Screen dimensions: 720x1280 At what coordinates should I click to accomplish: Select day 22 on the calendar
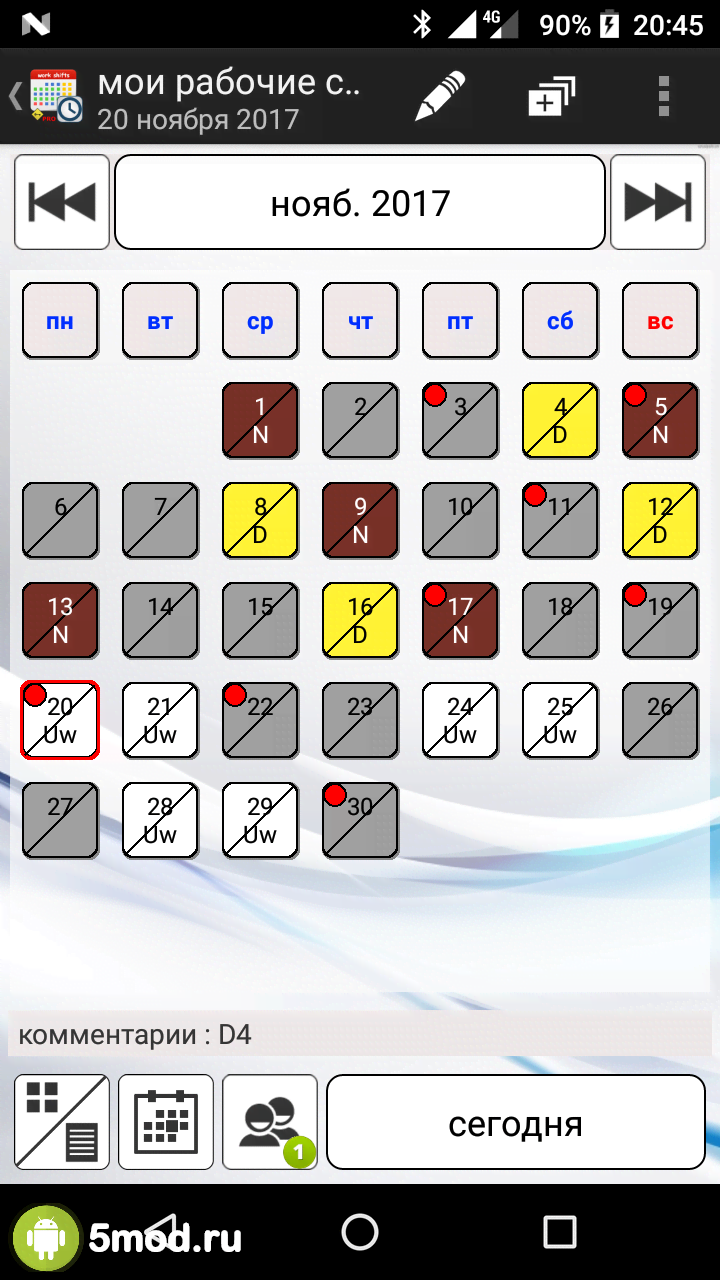coord(260,720)
